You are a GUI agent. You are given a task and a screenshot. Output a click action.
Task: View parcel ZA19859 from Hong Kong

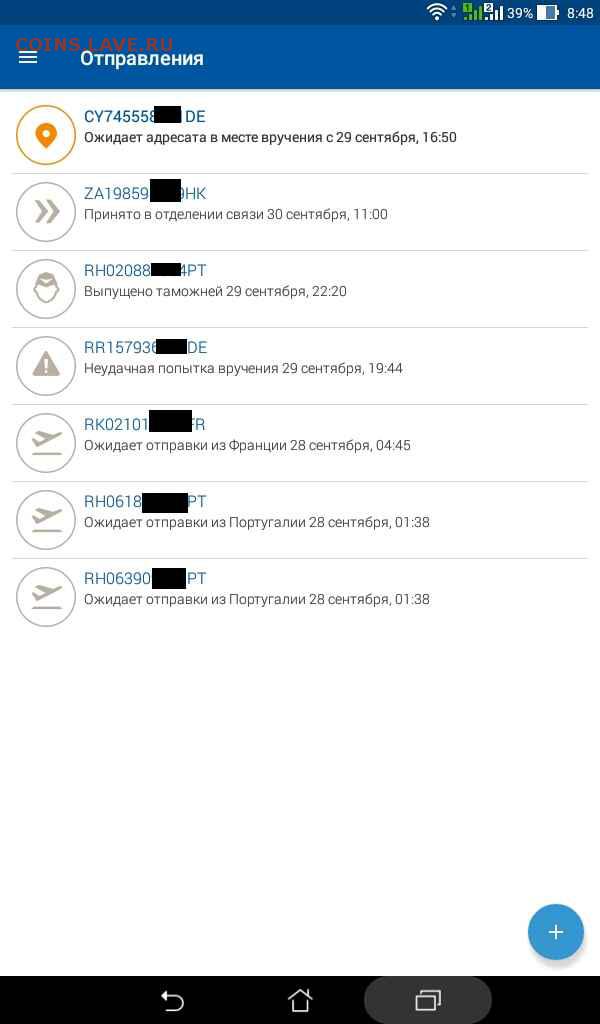(300, 212)
